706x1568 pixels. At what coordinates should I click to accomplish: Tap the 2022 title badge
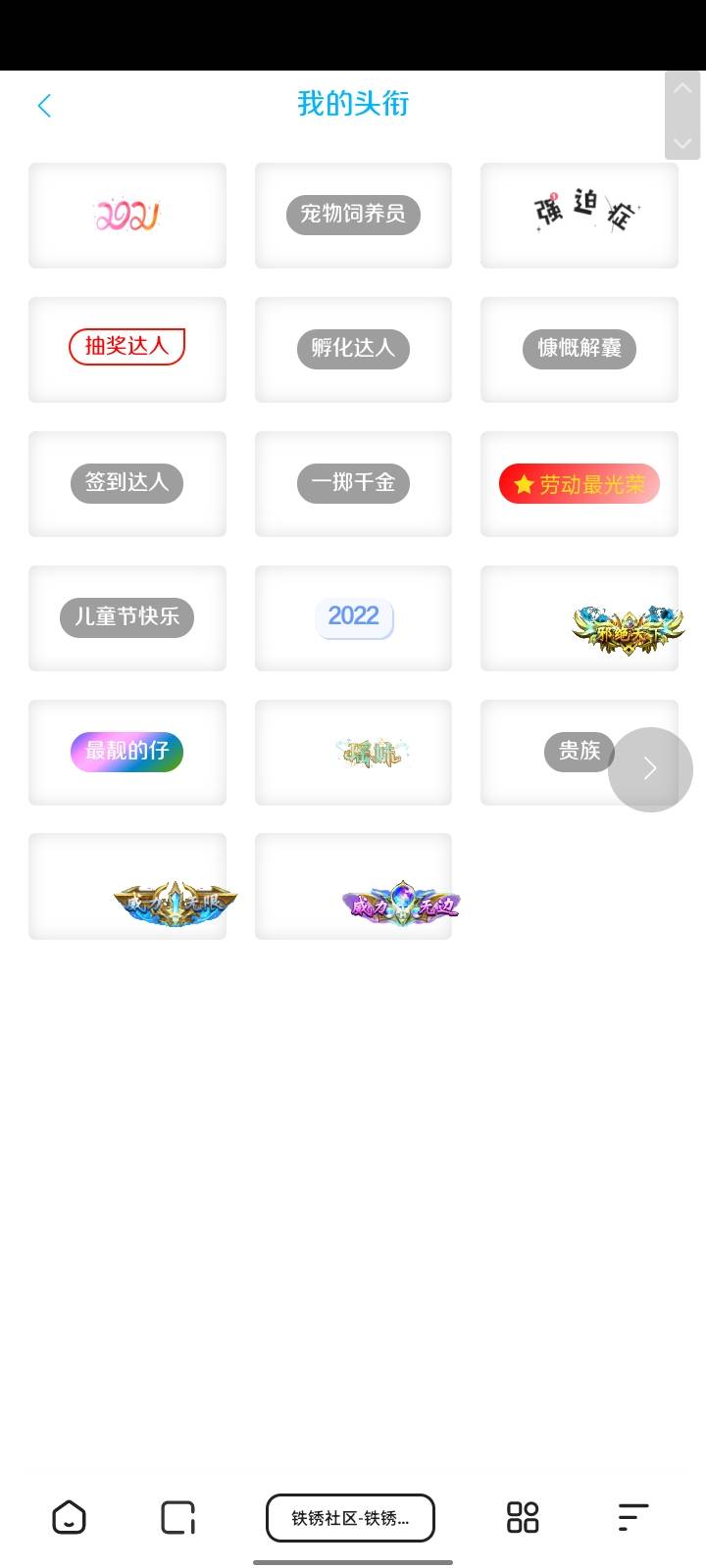pos(353,617)
